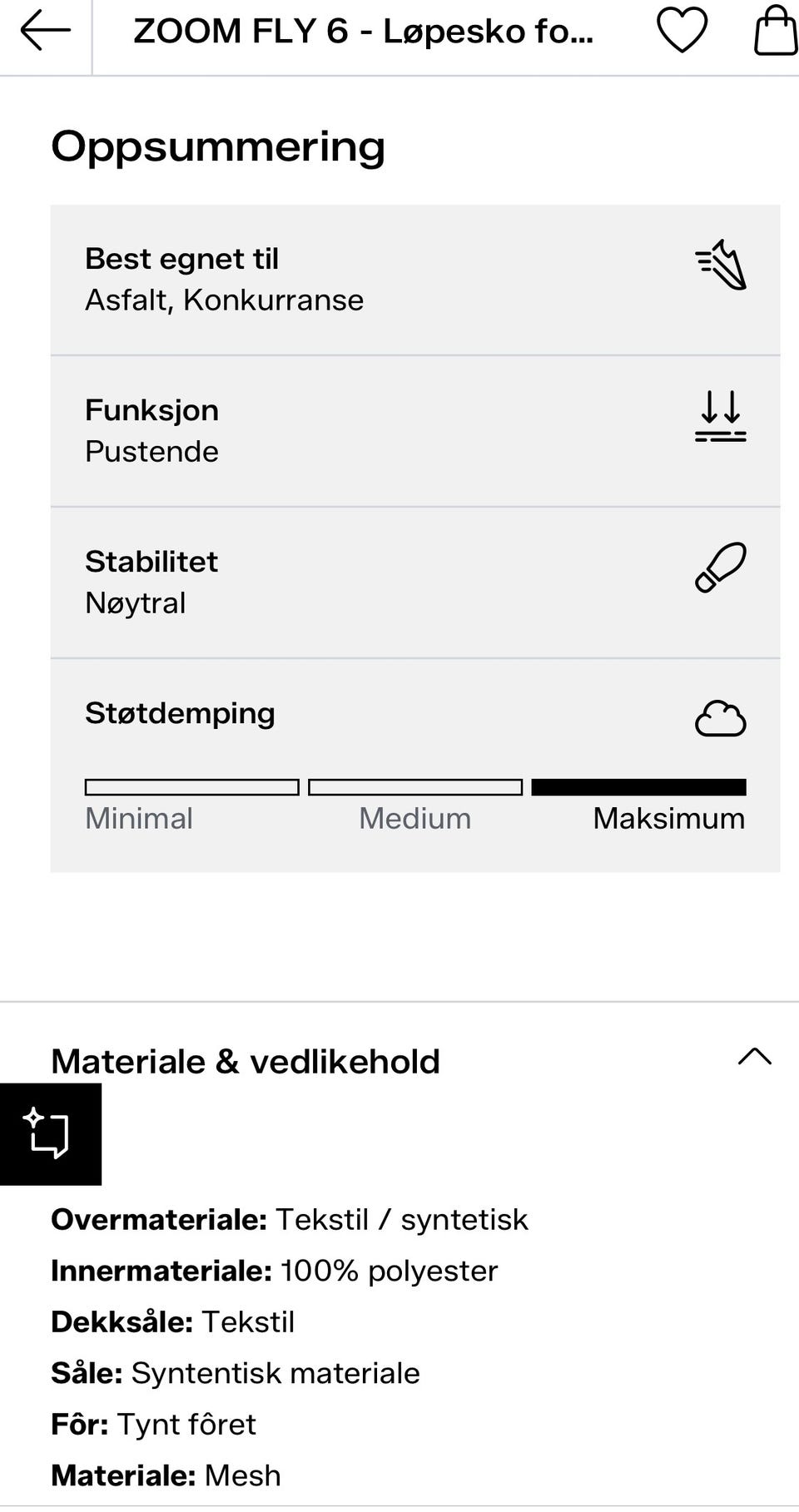Screen dimensions: 799x1512
Task: Open the Oppsummering heading
Action: [x=218, y=146]
